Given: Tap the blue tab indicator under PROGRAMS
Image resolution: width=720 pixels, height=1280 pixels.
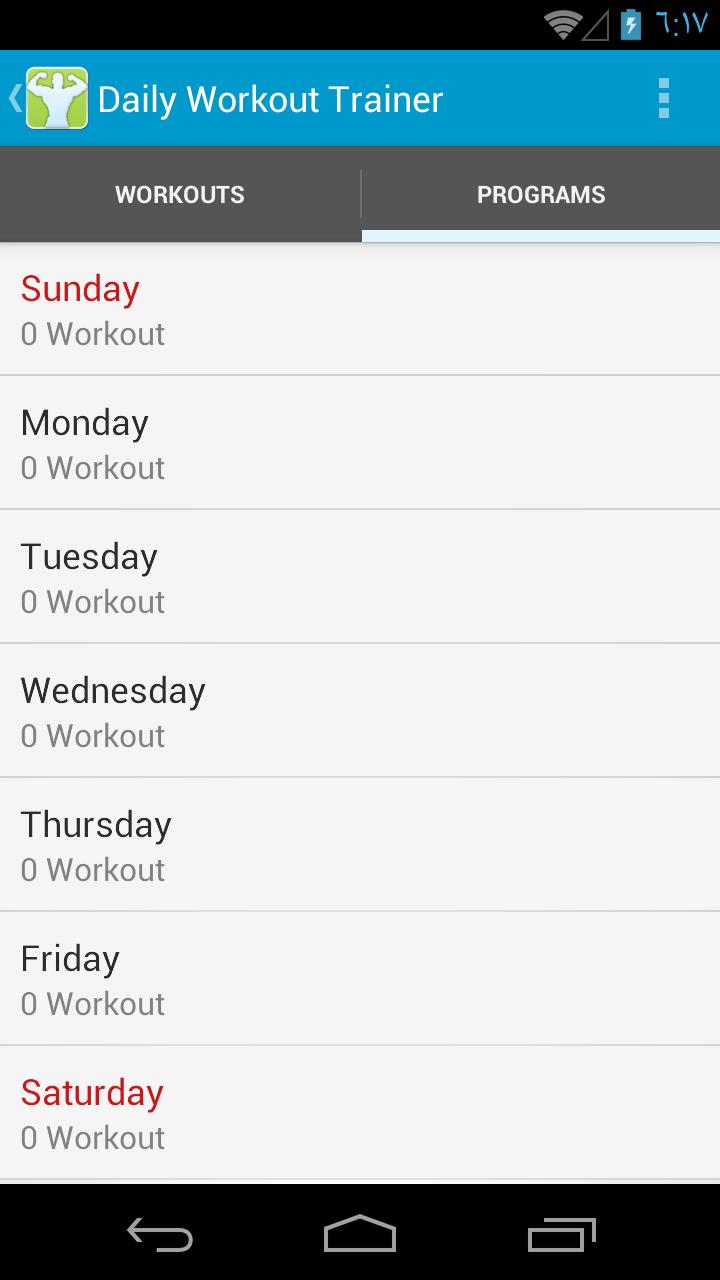Looking at the screenshot, I should (540, 234).
